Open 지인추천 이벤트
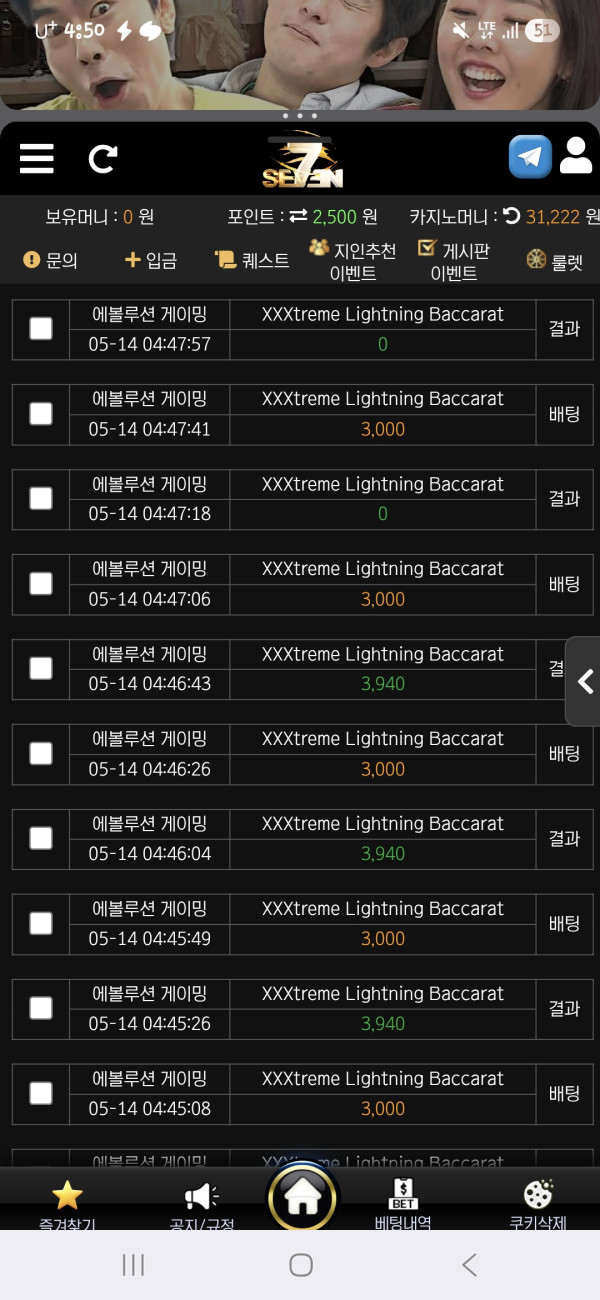The image size is (600, 1300). (352, 261)
